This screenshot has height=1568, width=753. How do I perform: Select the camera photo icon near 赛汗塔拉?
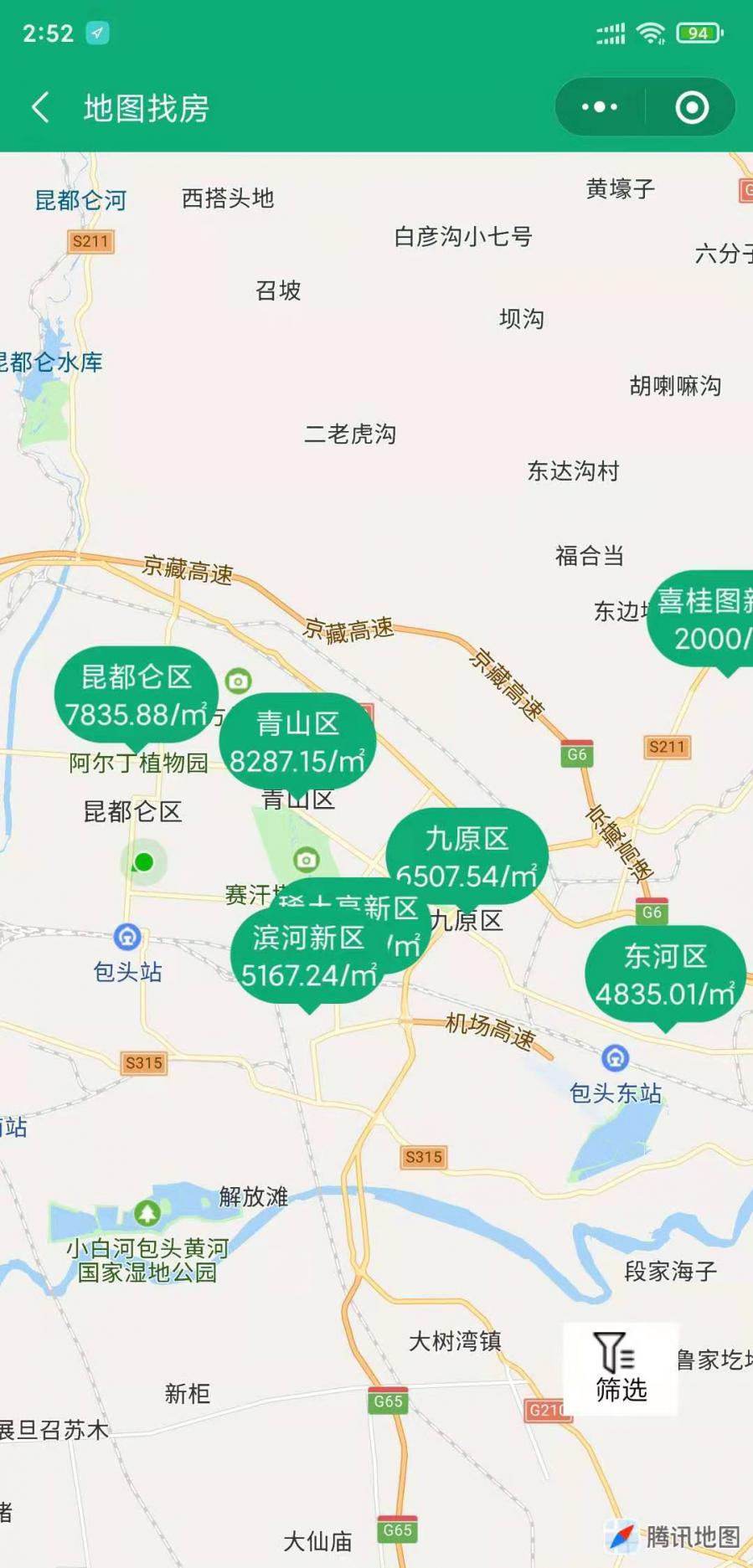point(307,859)
